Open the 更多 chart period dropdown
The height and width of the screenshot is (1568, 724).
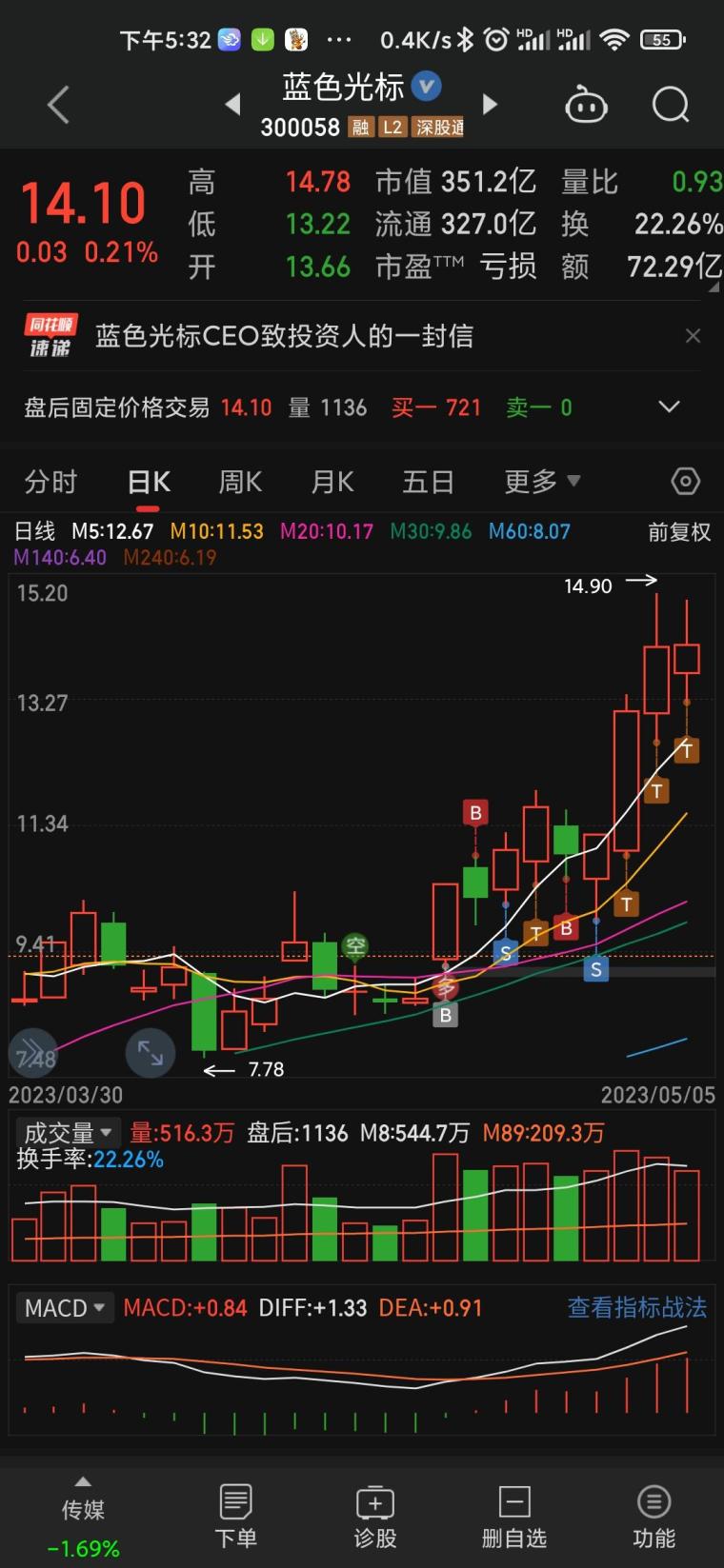[542, 482]
